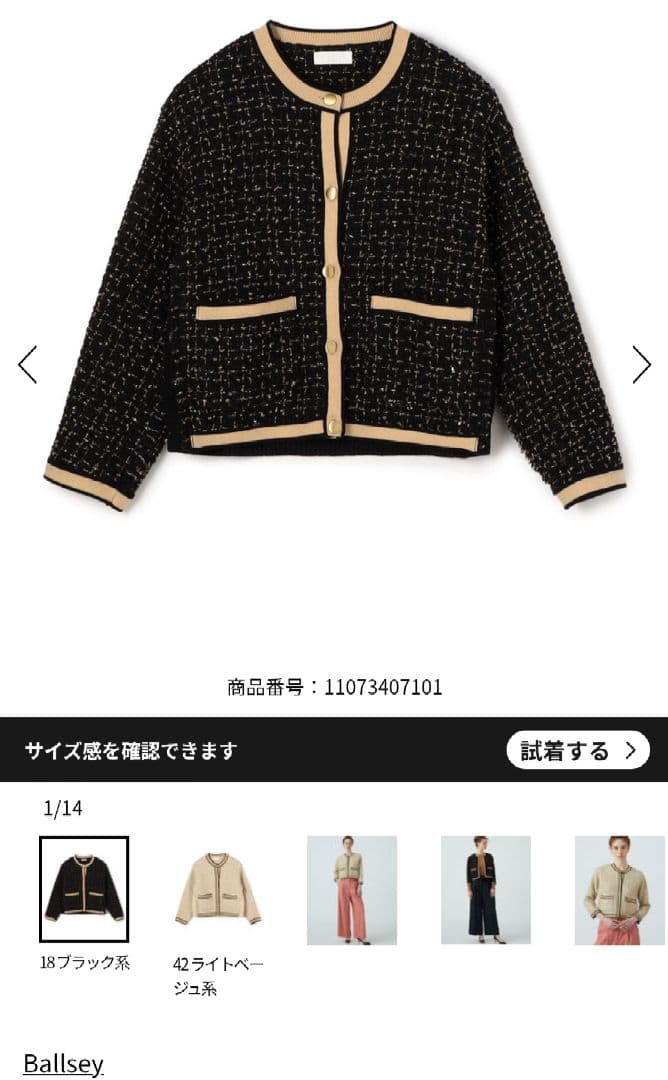Select the 42ライトベージュ系 color thumbnail
668x1080 pixels.
pos(218,889)
